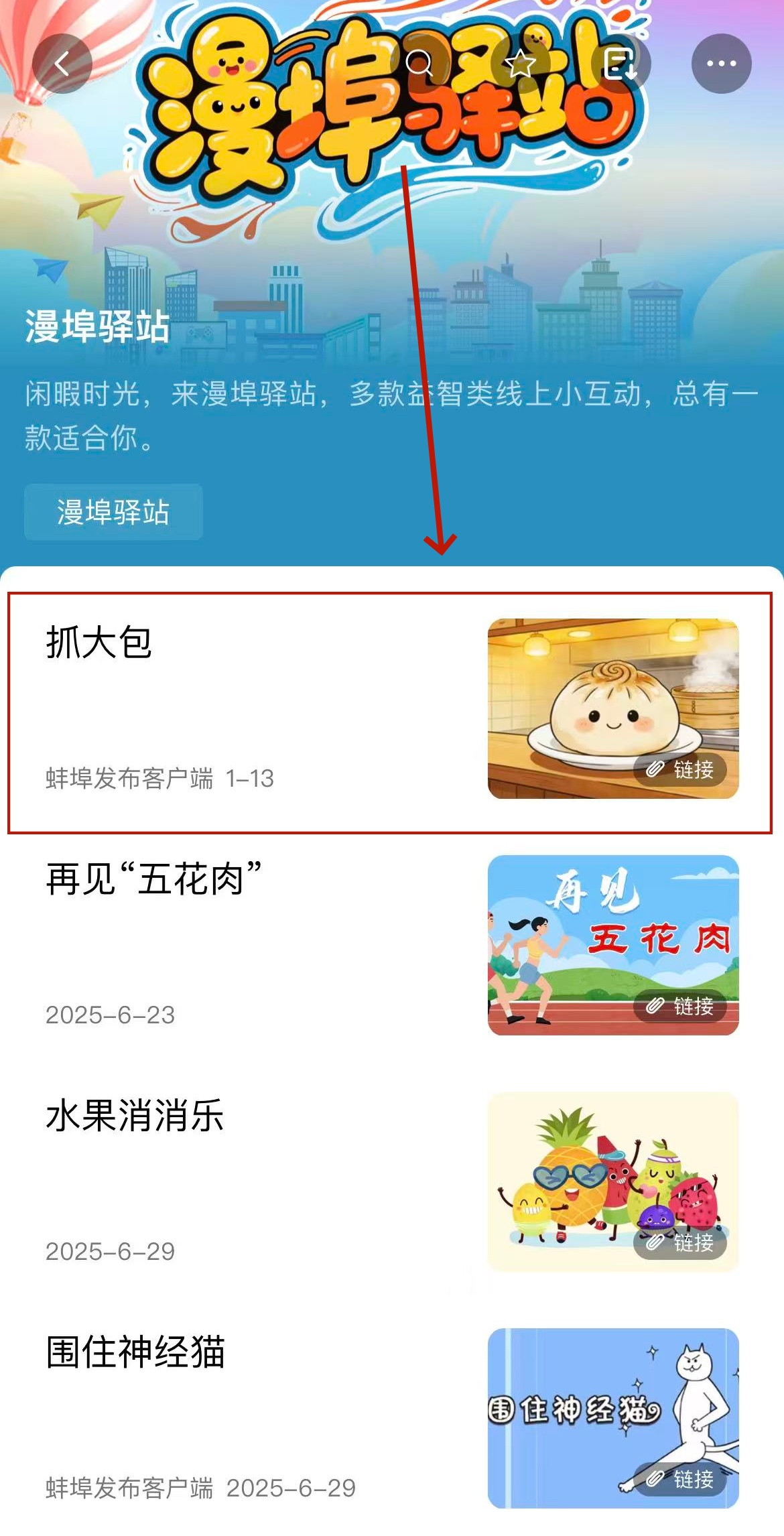The image size is (784, 1536).
Task: Open the 水果消消乐 entry
Action: click(x=389, y=1181)
